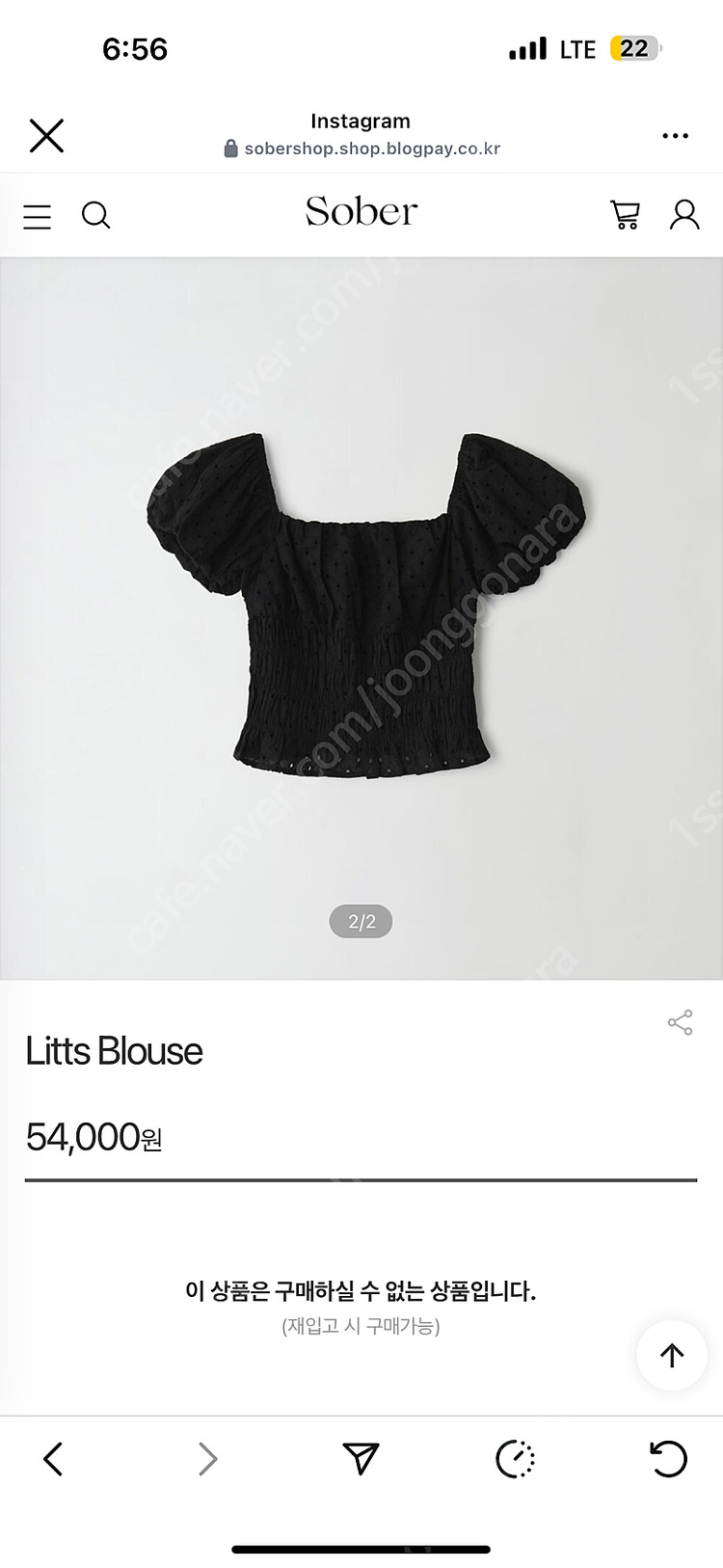Open the shopping cart
723x1568 pixels.
626,214
